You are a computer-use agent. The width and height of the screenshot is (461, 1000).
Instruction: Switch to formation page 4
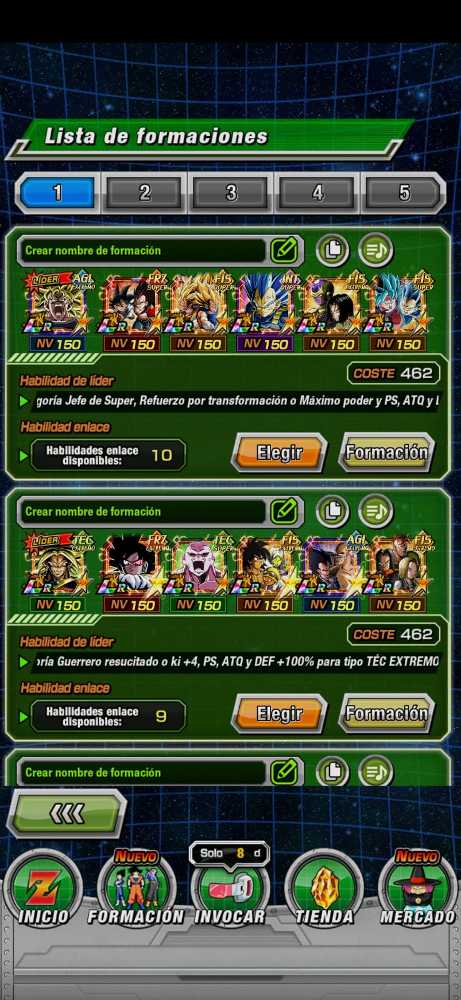318,193
